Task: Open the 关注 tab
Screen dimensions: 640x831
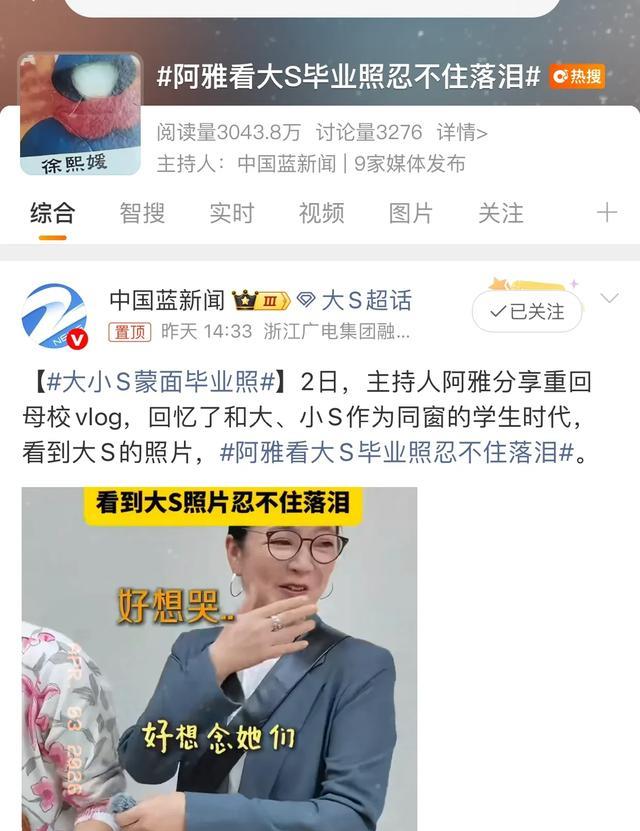Action: (x=500, y=213)
